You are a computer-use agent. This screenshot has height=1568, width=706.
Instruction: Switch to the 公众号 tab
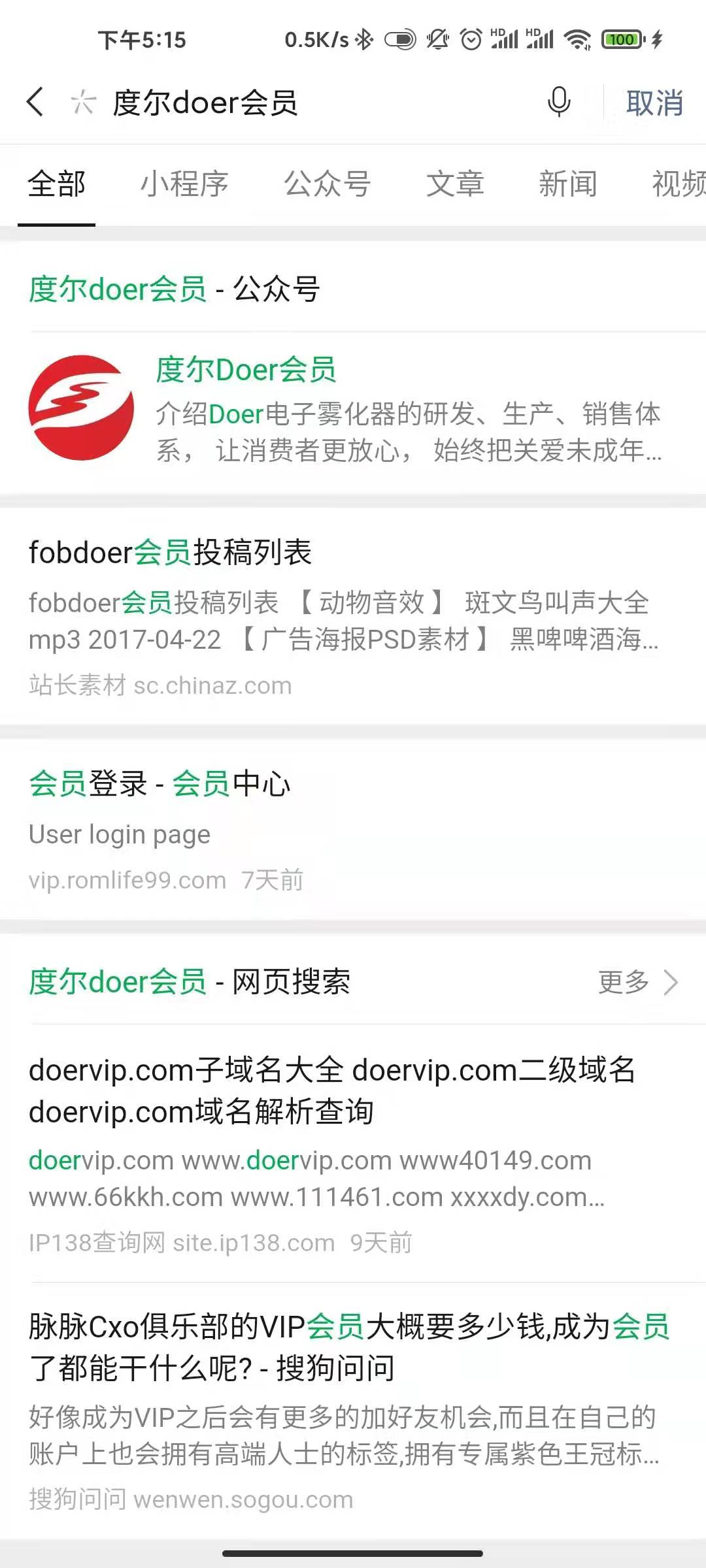[327, 184]
